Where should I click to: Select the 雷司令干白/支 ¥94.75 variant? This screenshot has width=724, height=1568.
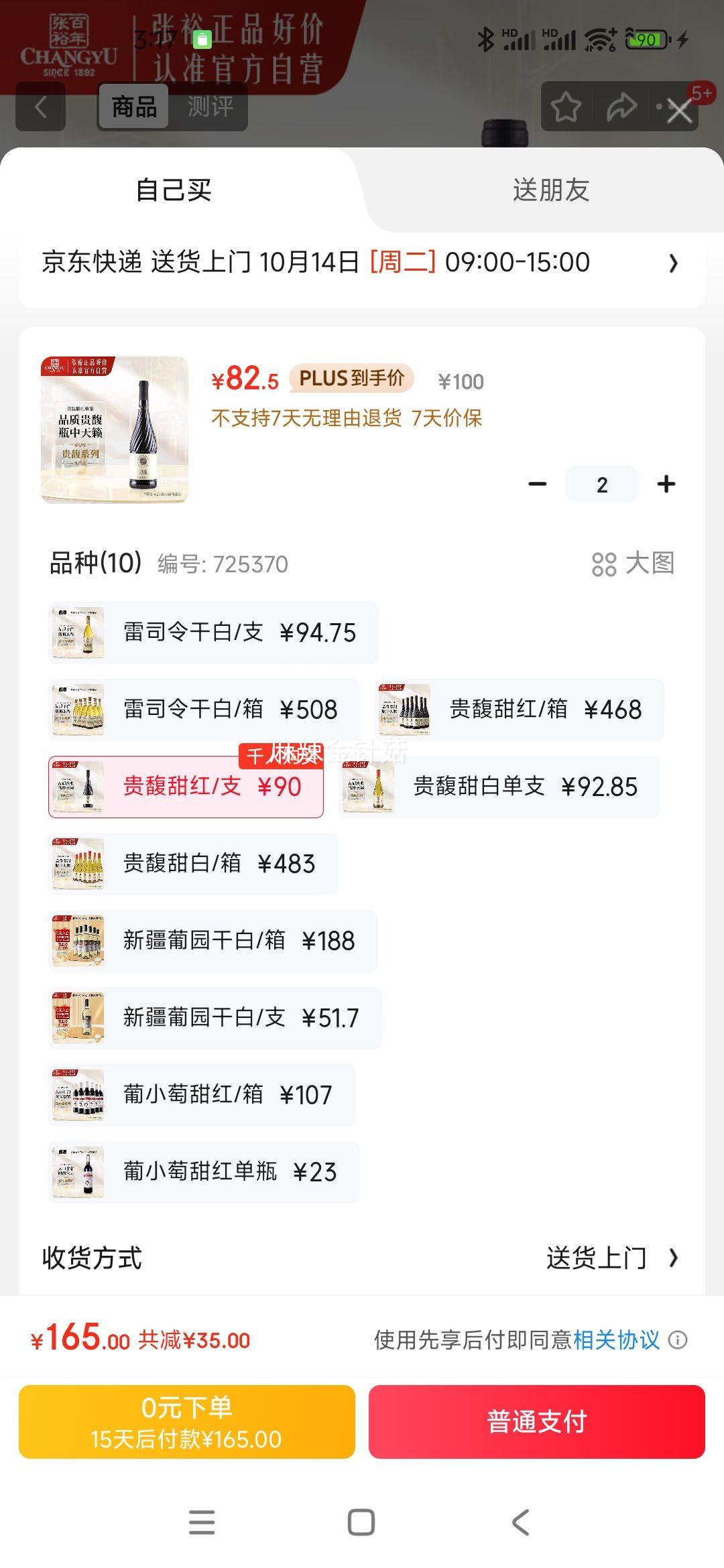click(213, 633)
